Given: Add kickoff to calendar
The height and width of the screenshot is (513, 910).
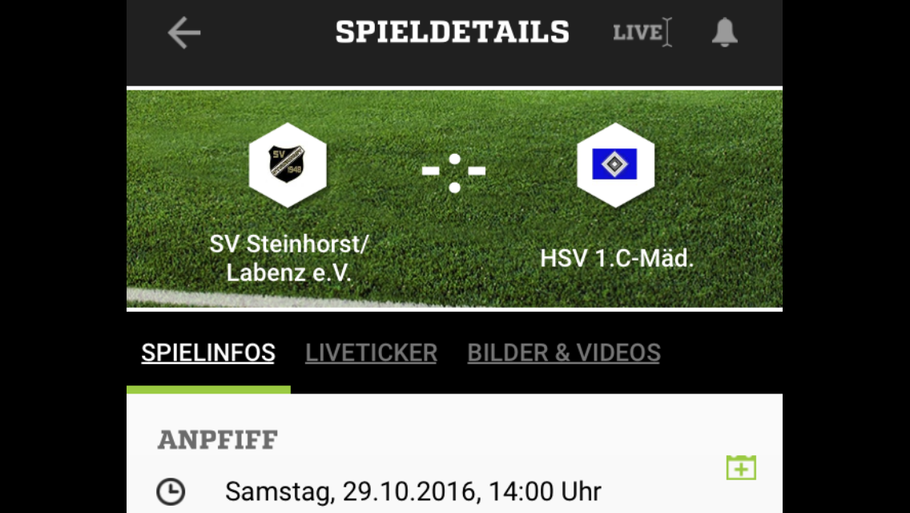Looking at the screenshot, I should point(740,467).
